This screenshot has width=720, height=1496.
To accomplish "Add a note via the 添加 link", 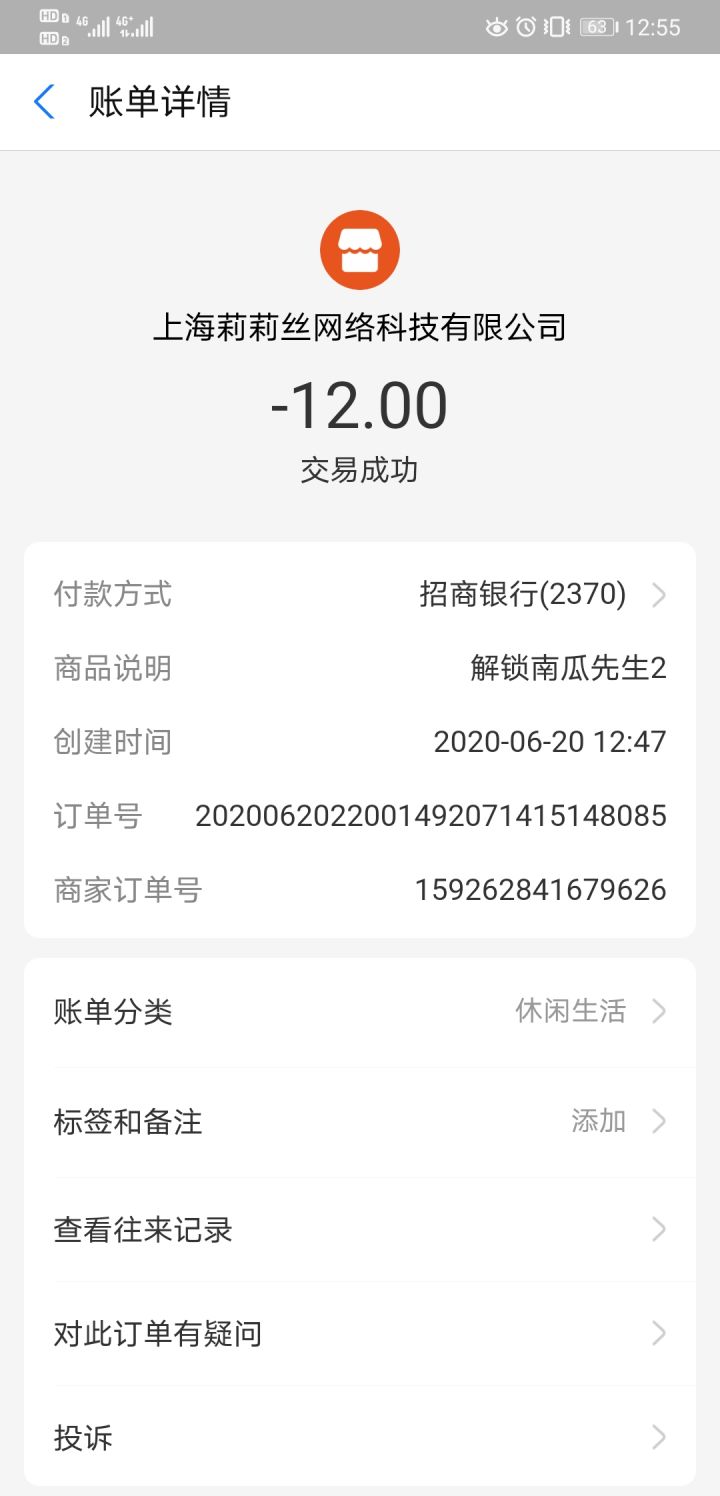I will [x=598, y=1121].
